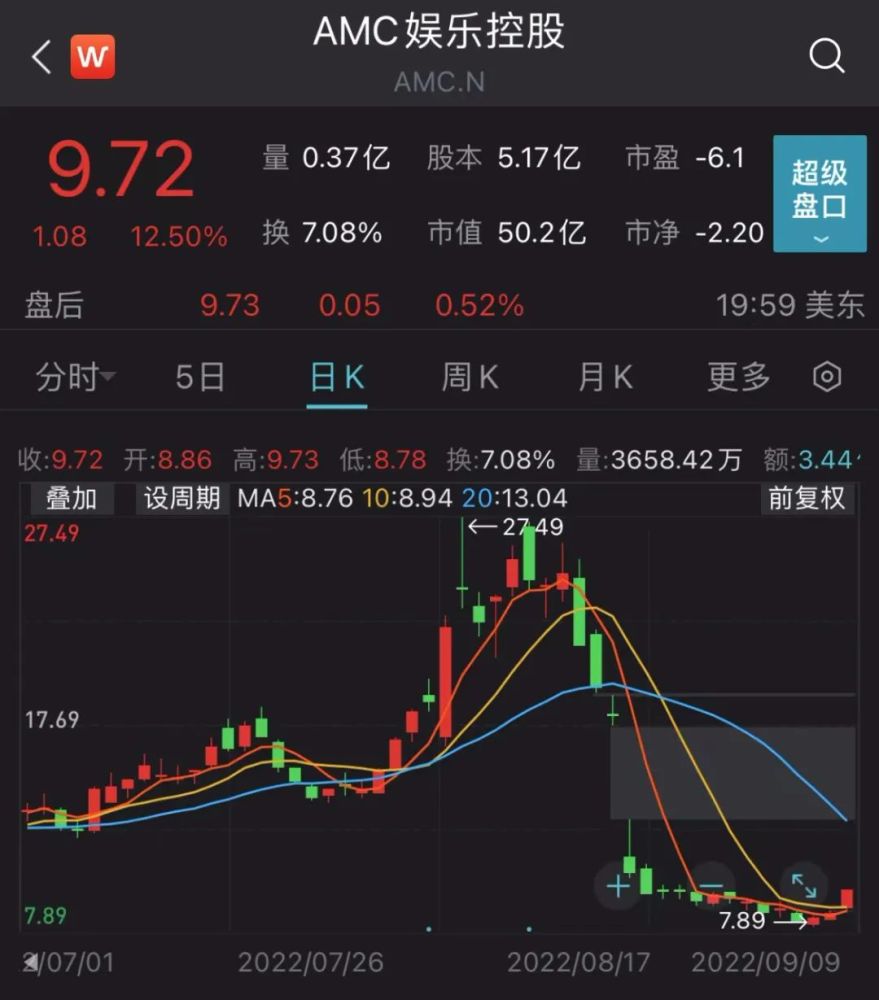Switch to the 5日 chart tab
Image resolution: width=879 pixels, height=1000 pixels.
(x=200, y=378)
